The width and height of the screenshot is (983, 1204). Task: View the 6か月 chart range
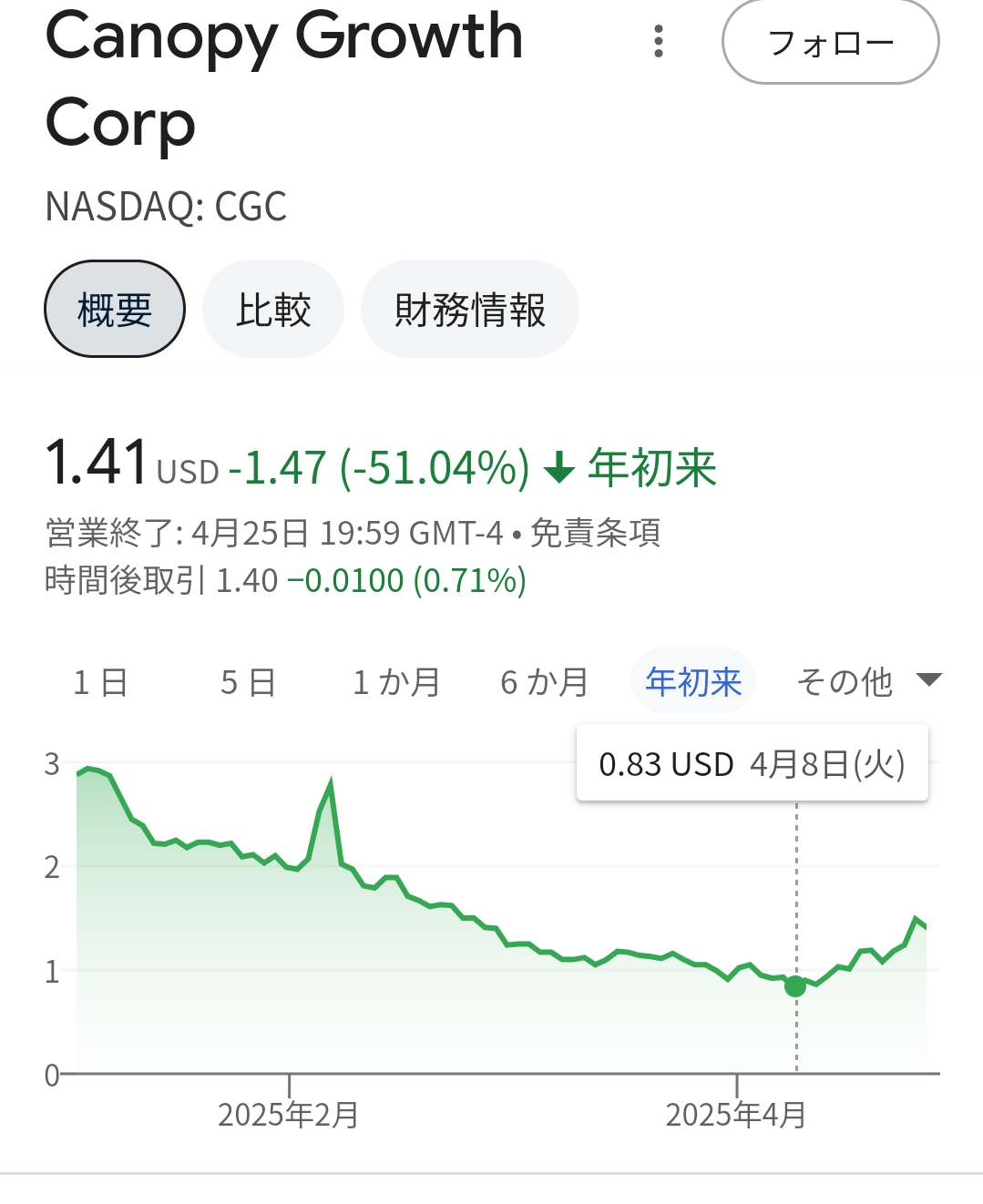[x=545, y=681]
